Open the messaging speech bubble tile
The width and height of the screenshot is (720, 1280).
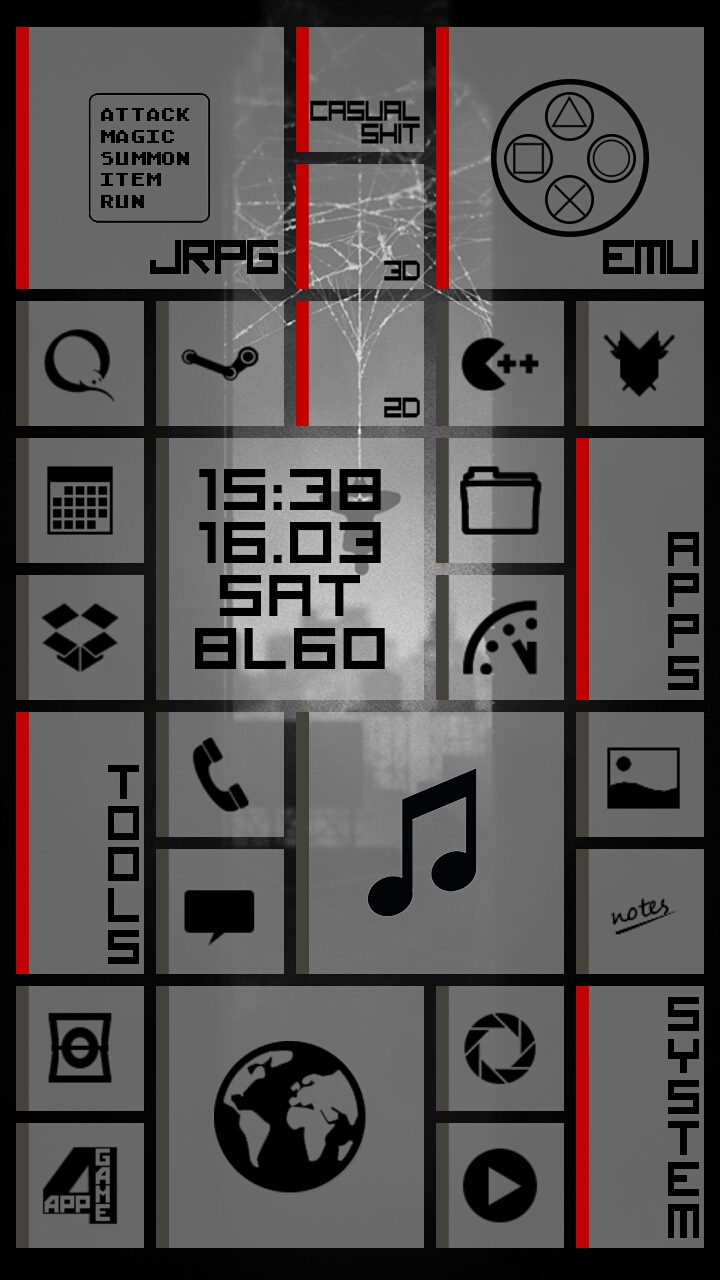click(220, 911)
